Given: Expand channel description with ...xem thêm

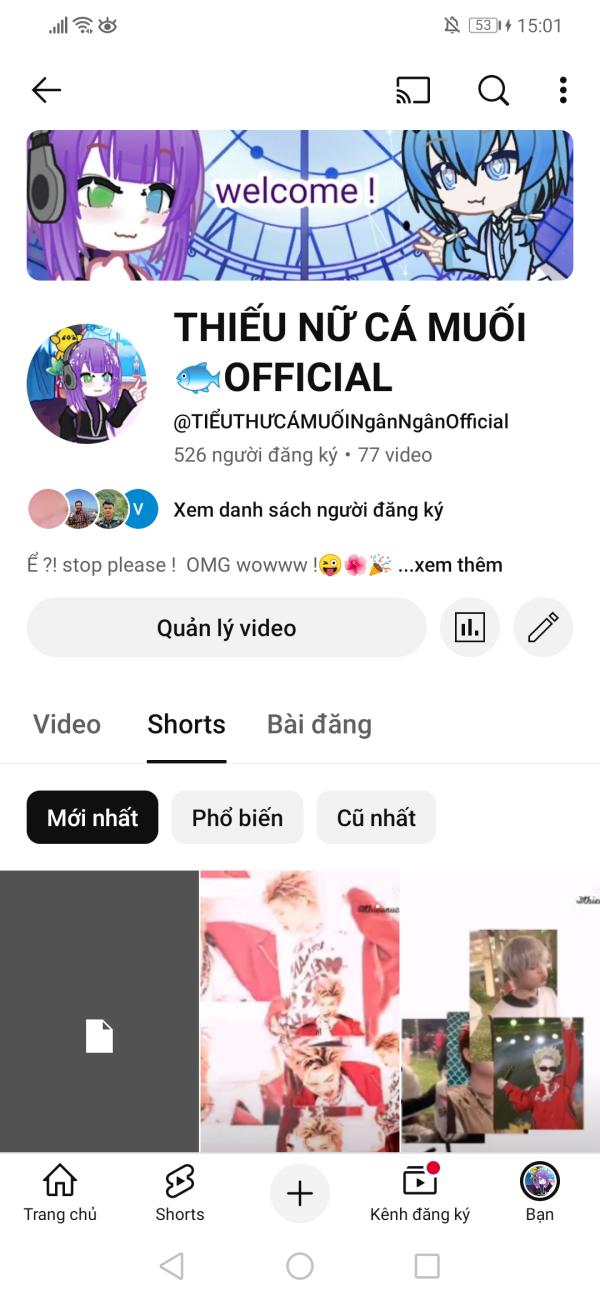Looking at the screenshot, I should point(450,565).
